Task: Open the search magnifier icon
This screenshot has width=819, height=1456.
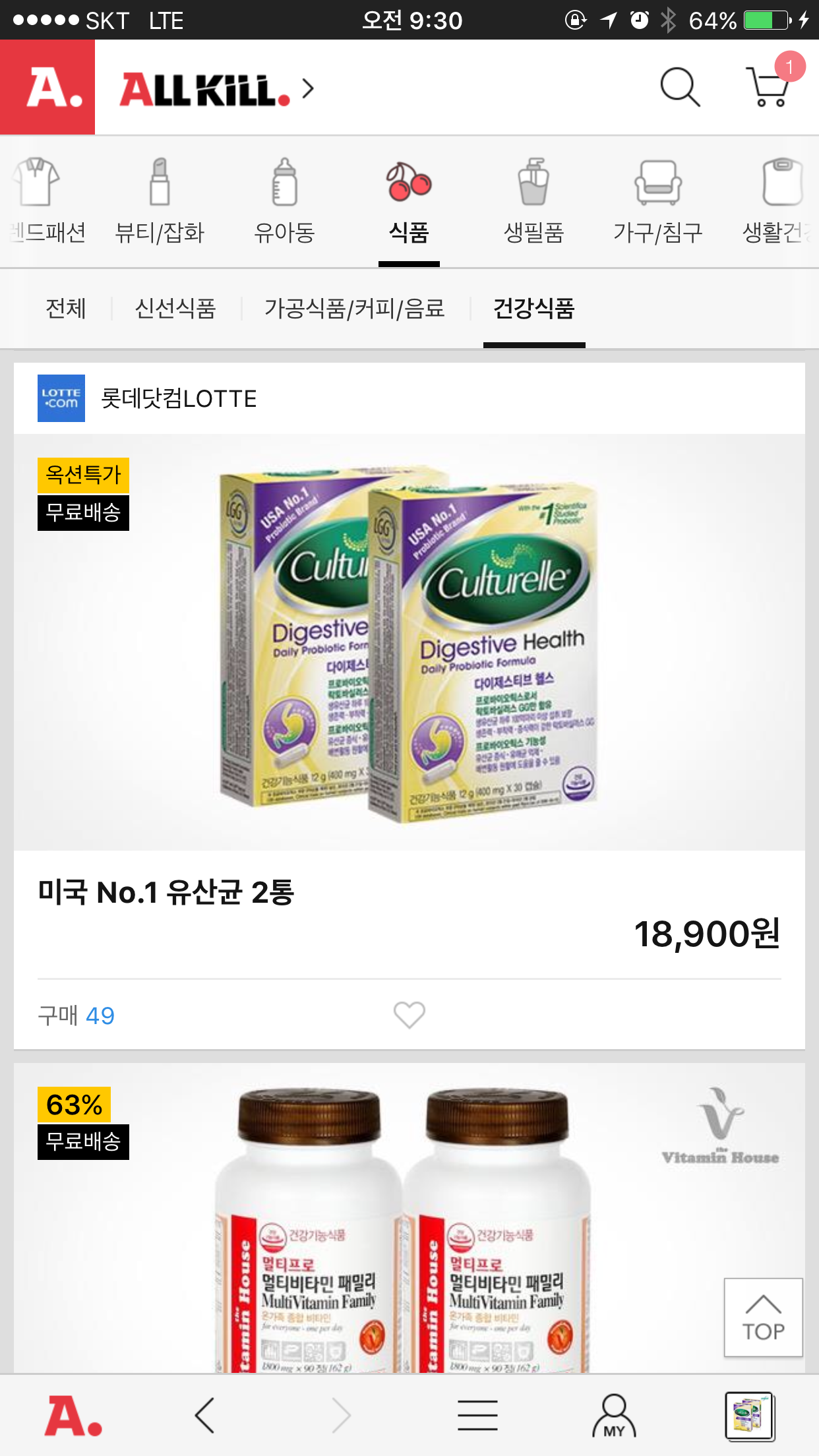Action: point(680,87)
